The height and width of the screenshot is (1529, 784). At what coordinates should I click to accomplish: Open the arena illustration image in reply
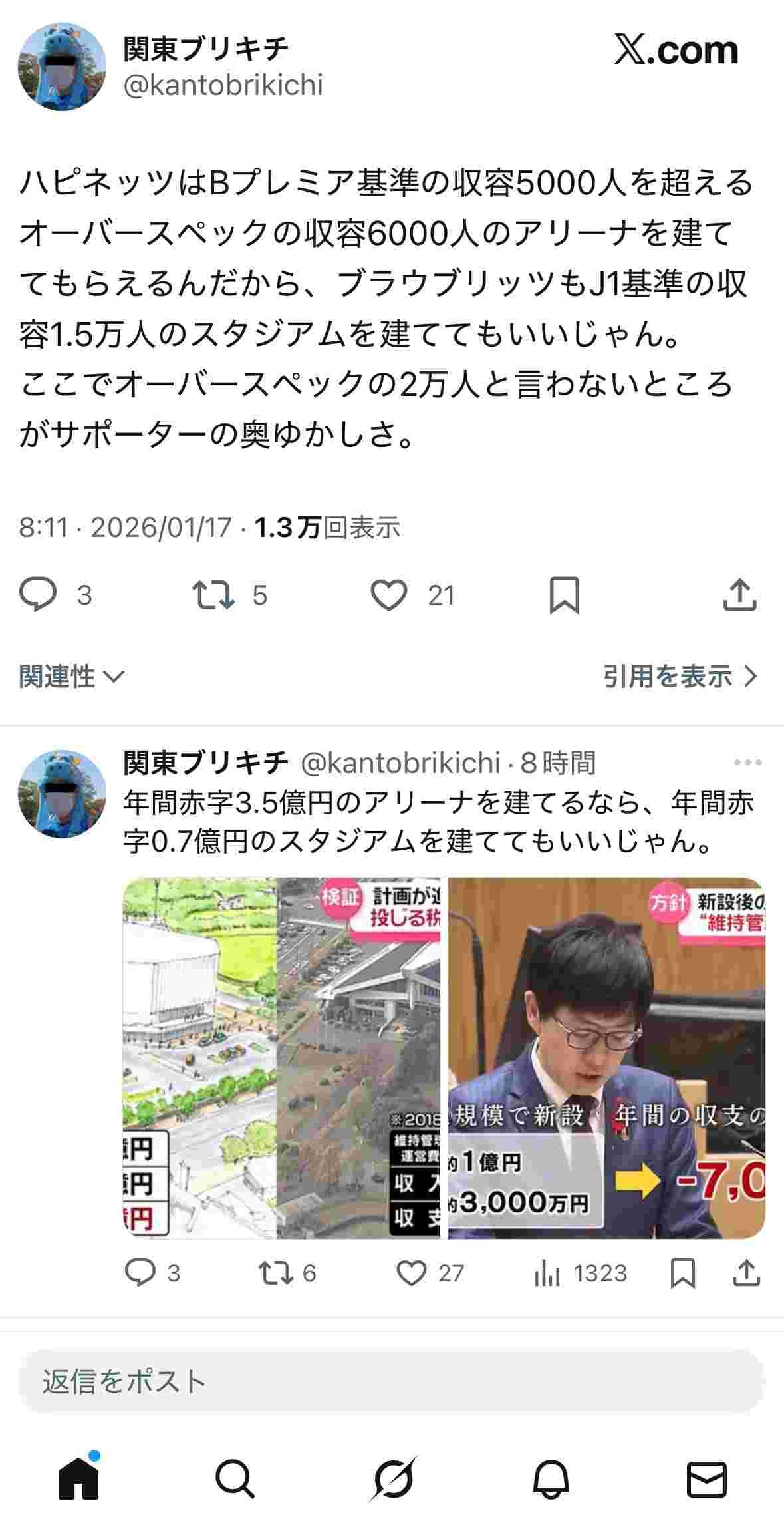coord(281,1057)
